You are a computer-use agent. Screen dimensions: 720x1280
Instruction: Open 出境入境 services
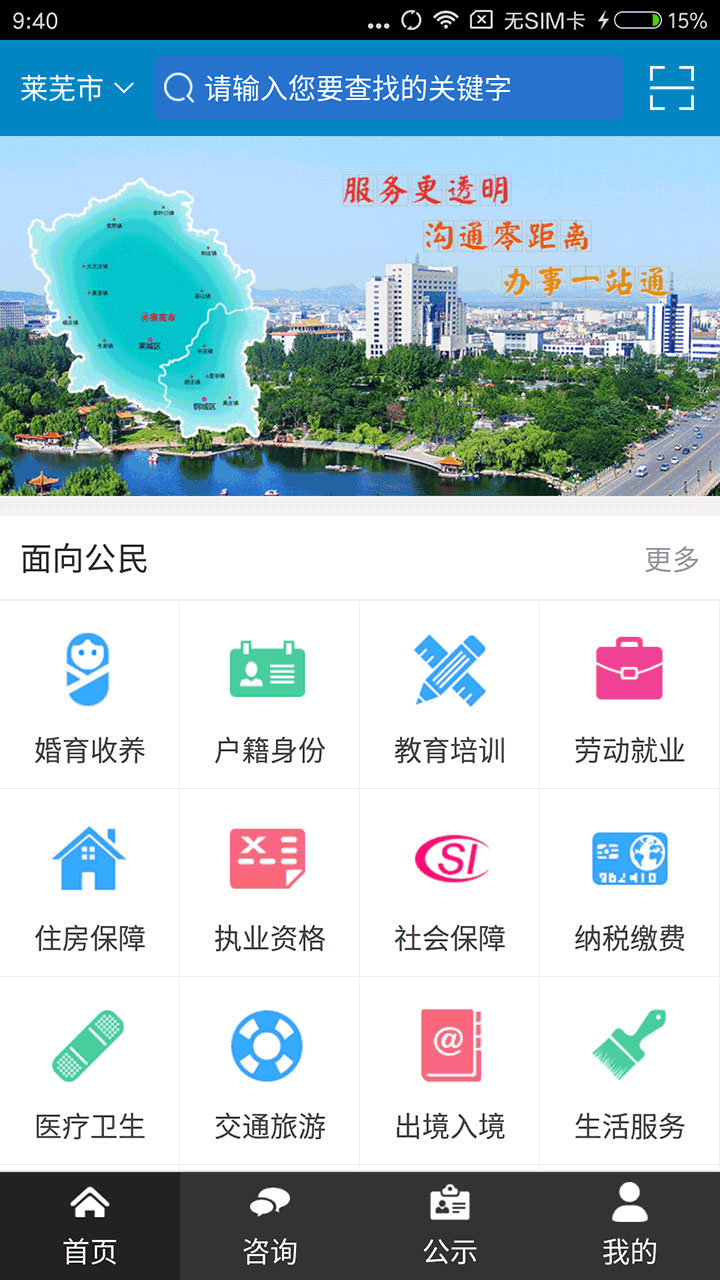[x=450, y=1071]
